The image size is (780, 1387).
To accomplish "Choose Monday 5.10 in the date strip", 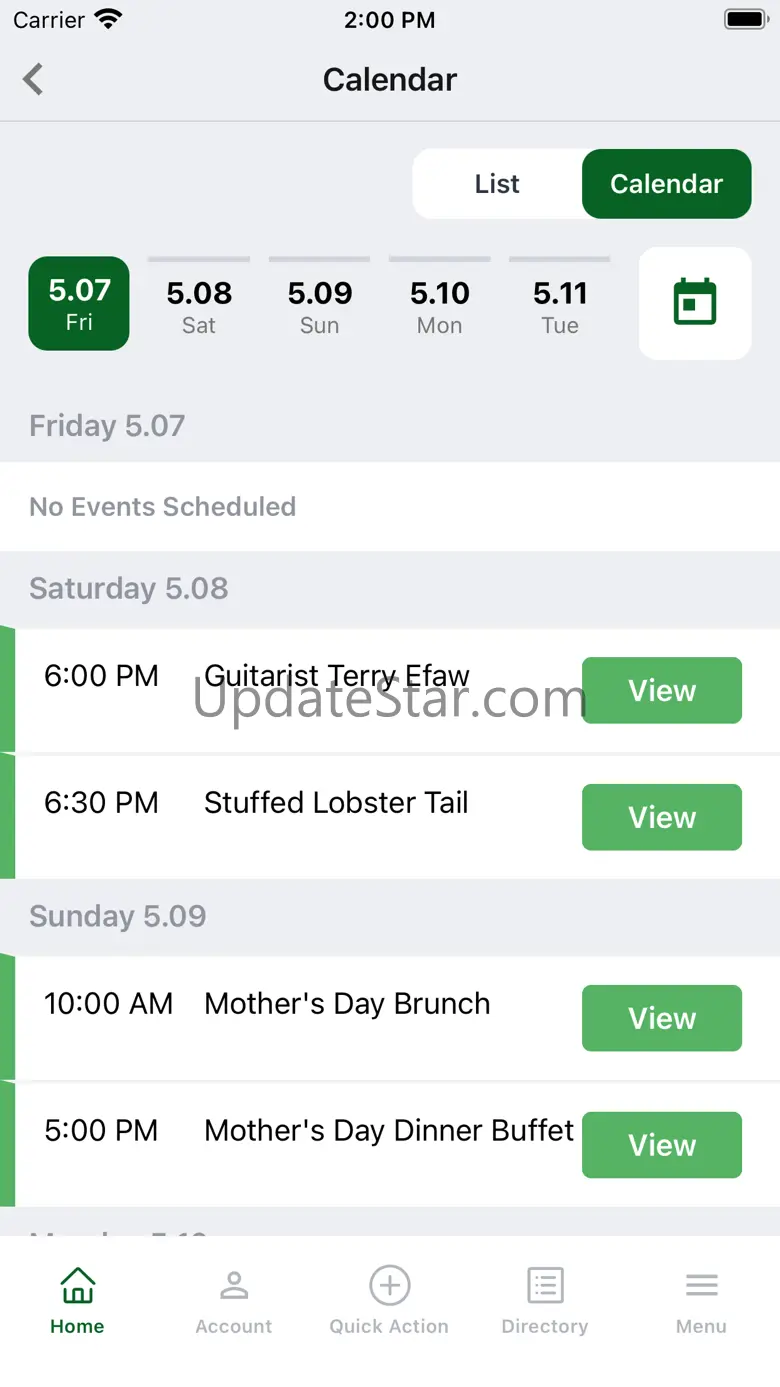I will pos(440,303).
